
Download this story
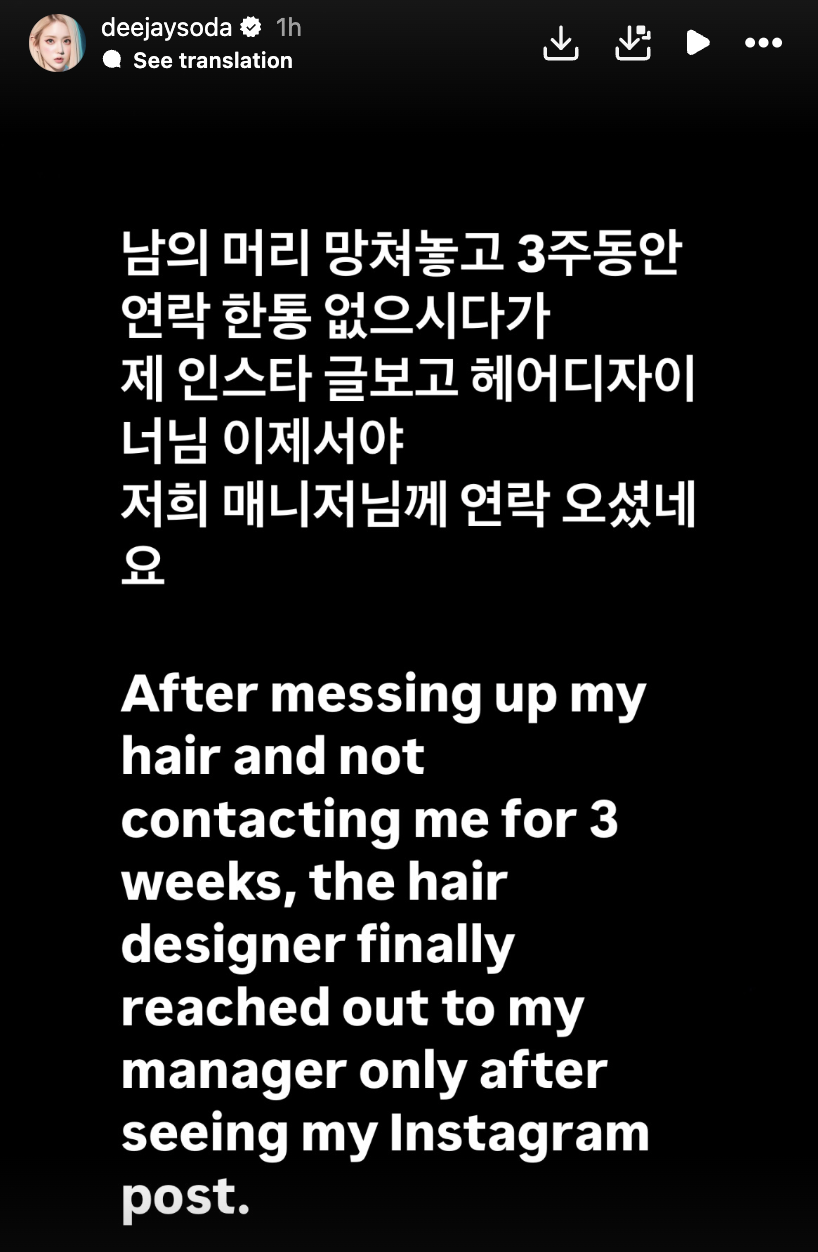point(561,43)
